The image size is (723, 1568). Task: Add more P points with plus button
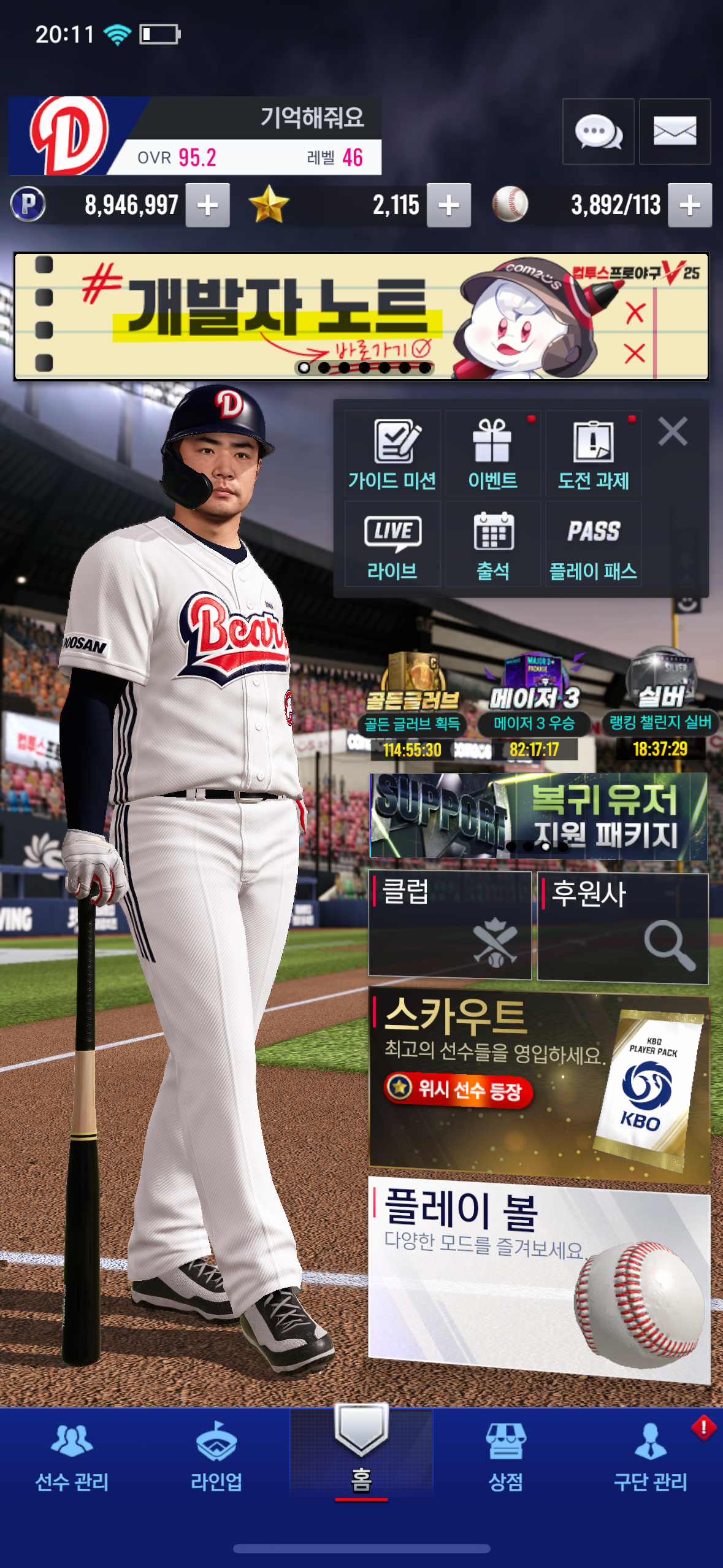click(208, 206)
